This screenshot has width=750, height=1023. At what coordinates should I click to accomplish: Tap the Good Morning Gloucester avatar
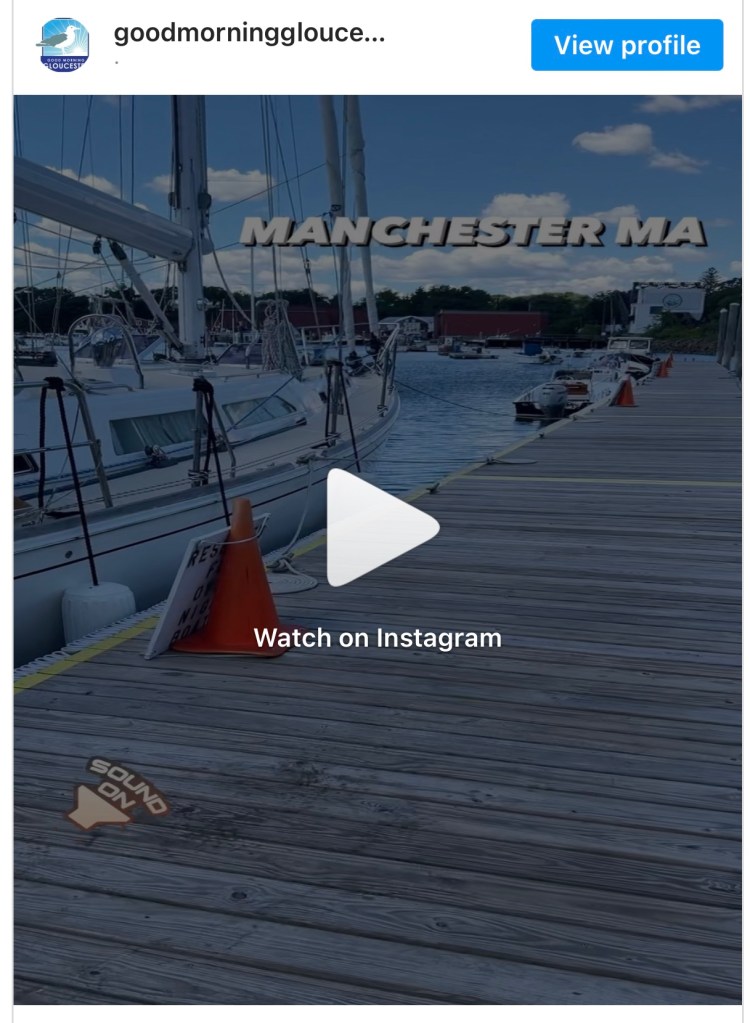[65, 45]
